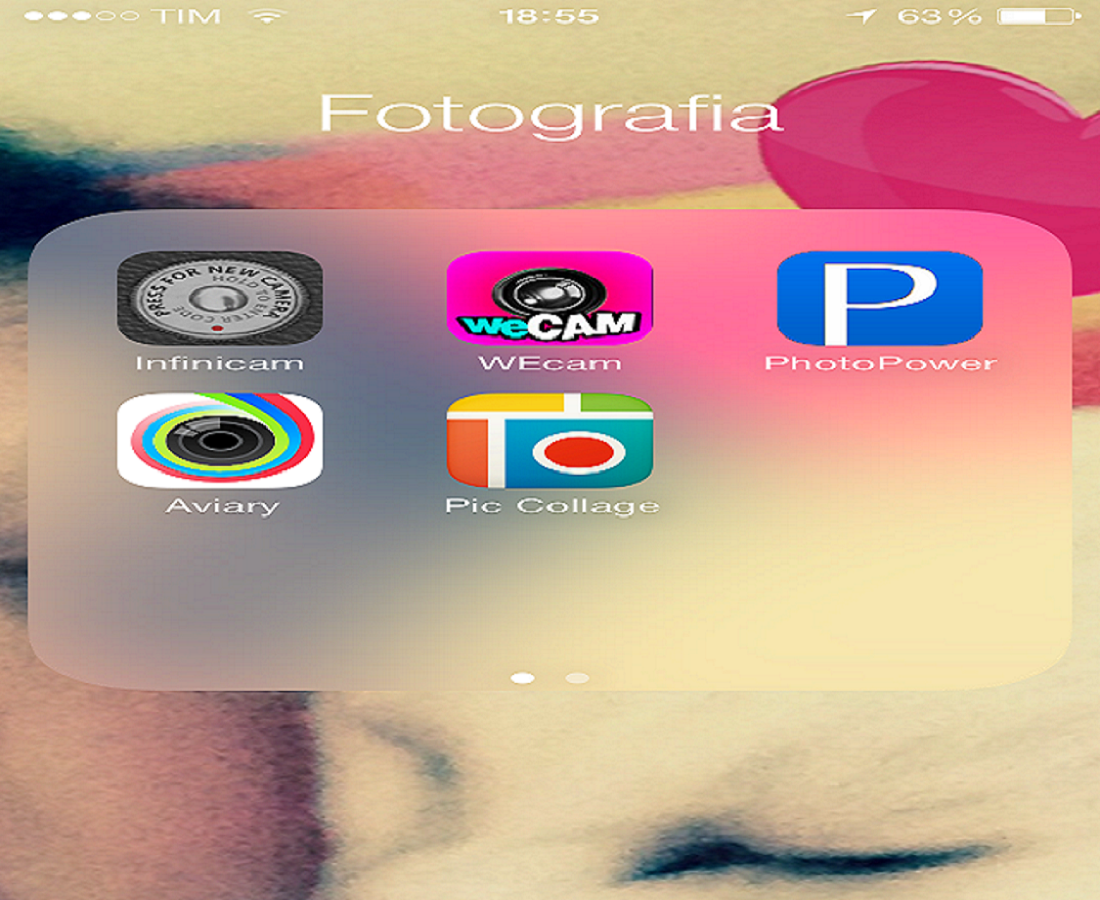Go to the second folder page dot
Screen dimensions: 1100x900
coord(577,678)
